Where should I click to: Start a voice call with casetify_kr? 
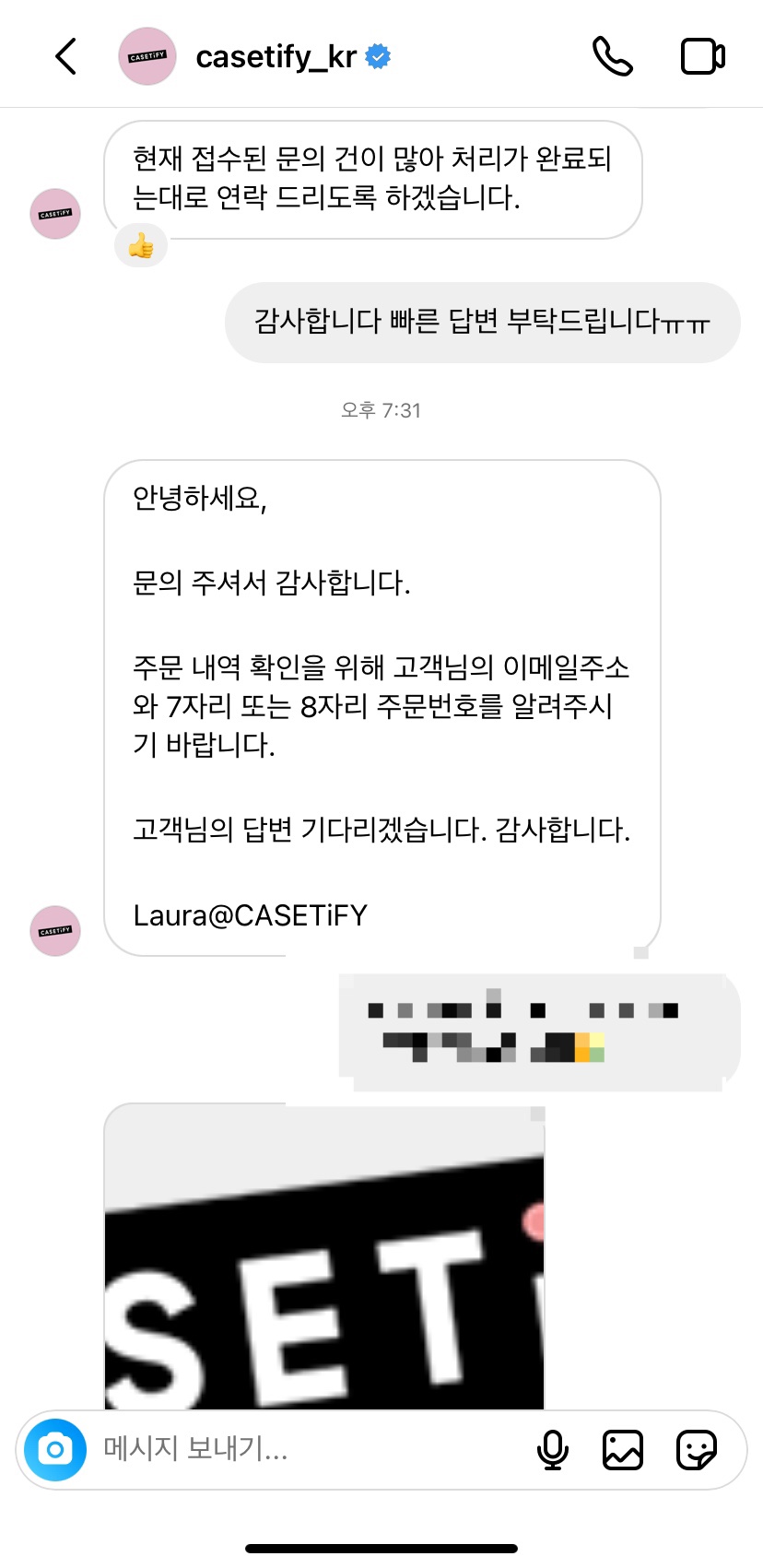point(612,56)
